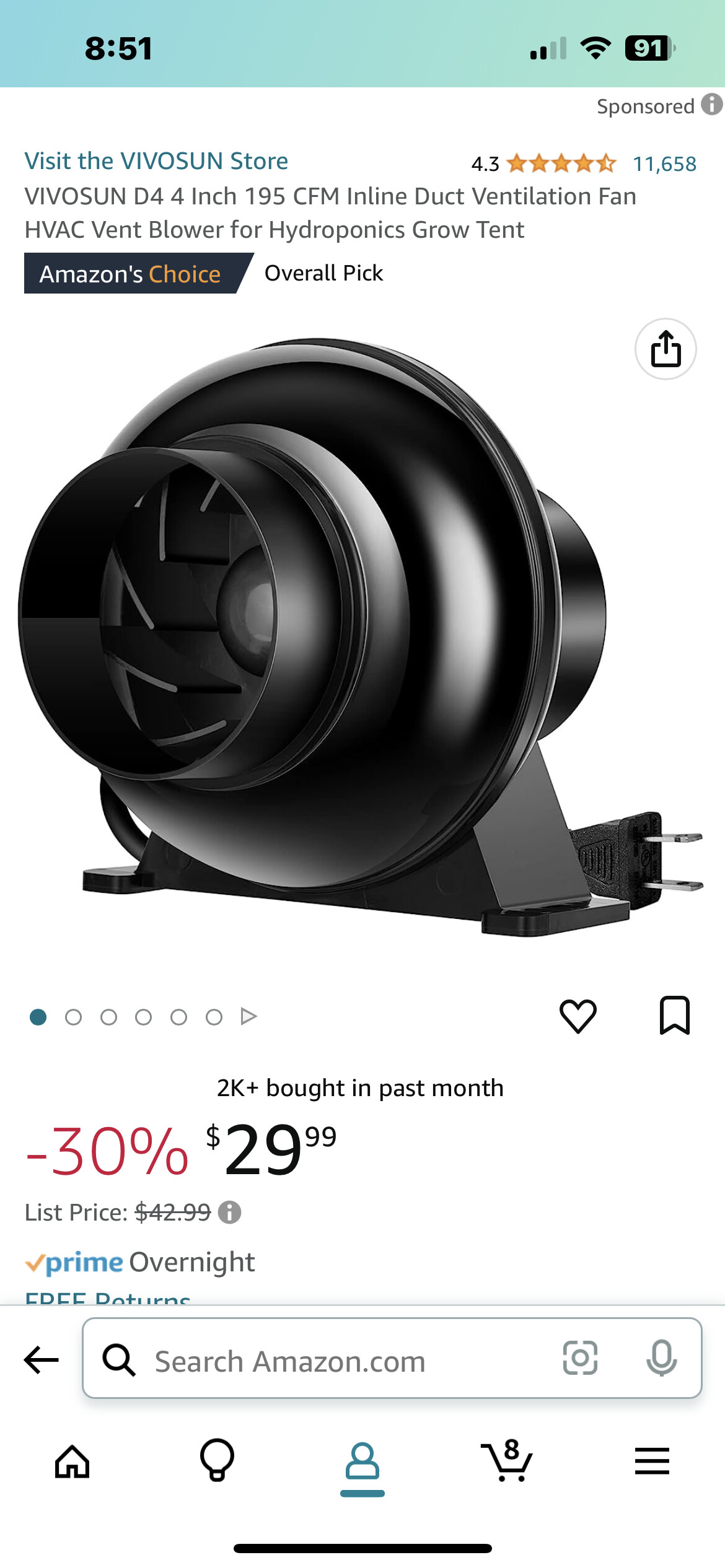Viewport: 725px width, 1568px height.
Task: Open the cart with 8 items
Action: 506,1460
